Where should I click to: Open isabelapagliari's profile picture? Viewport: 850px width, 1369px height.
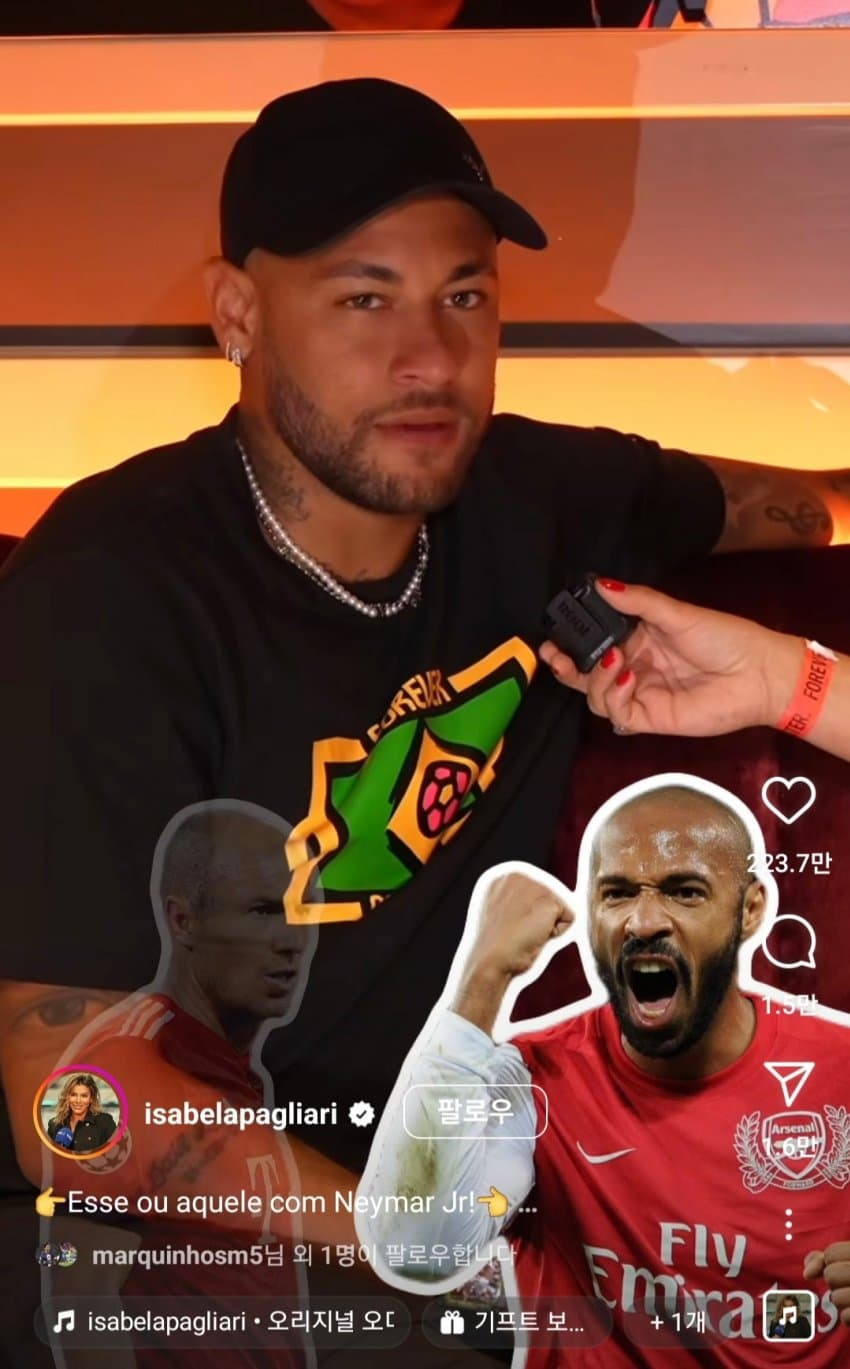point(80,1114)
